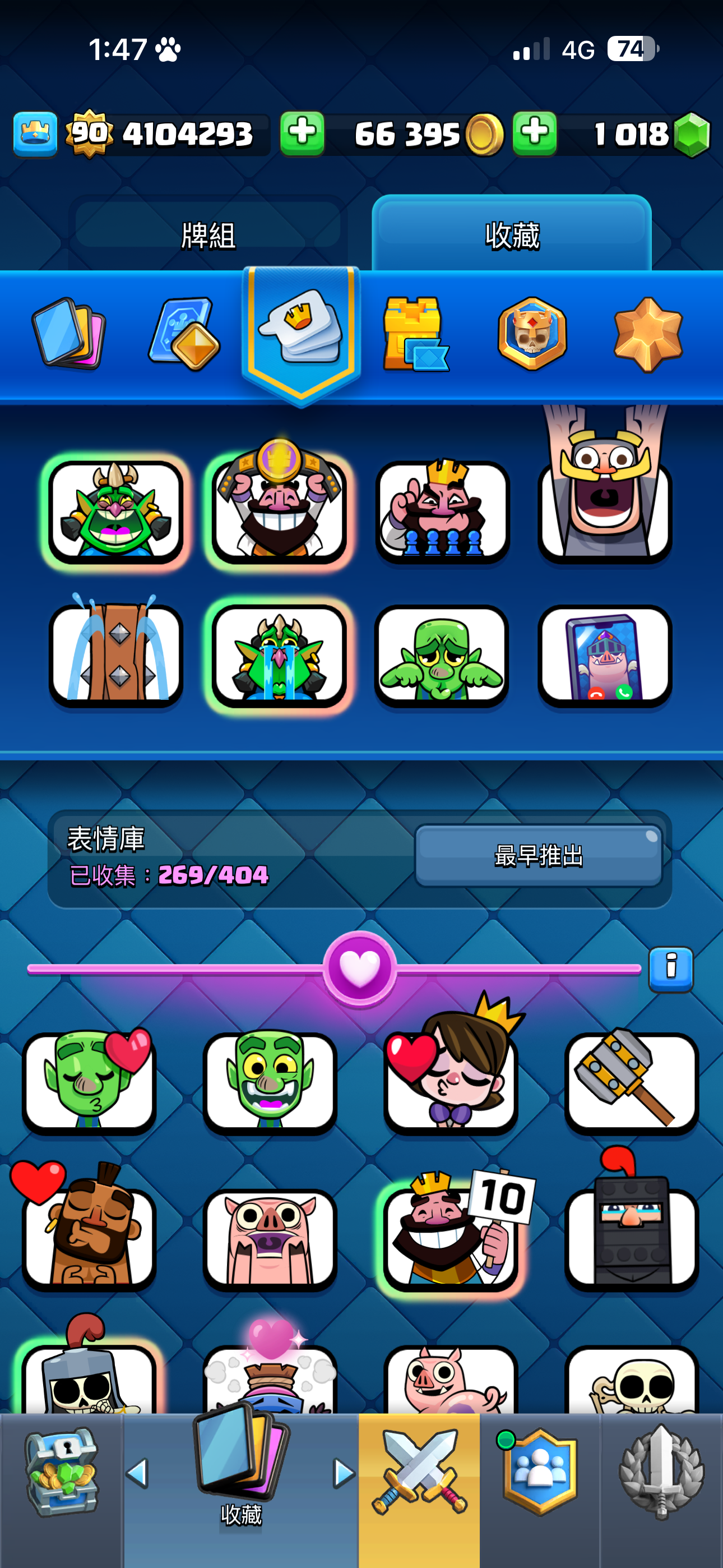Select the hammer emote
Viewport: 723px width, 1568px height.
(631, 1081)
